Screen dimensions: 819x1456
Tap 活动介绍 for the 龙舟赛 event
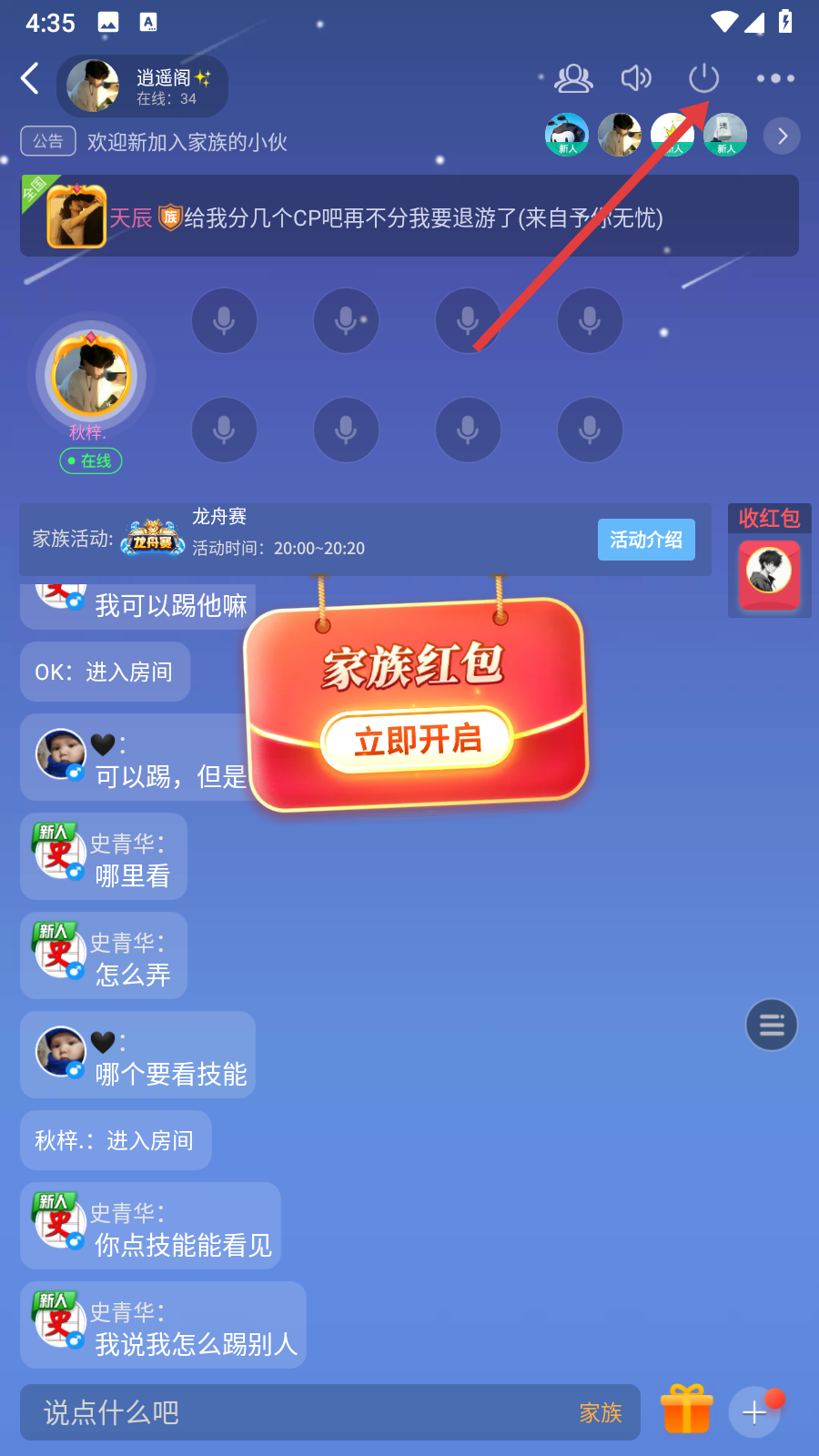coord(646,540)
